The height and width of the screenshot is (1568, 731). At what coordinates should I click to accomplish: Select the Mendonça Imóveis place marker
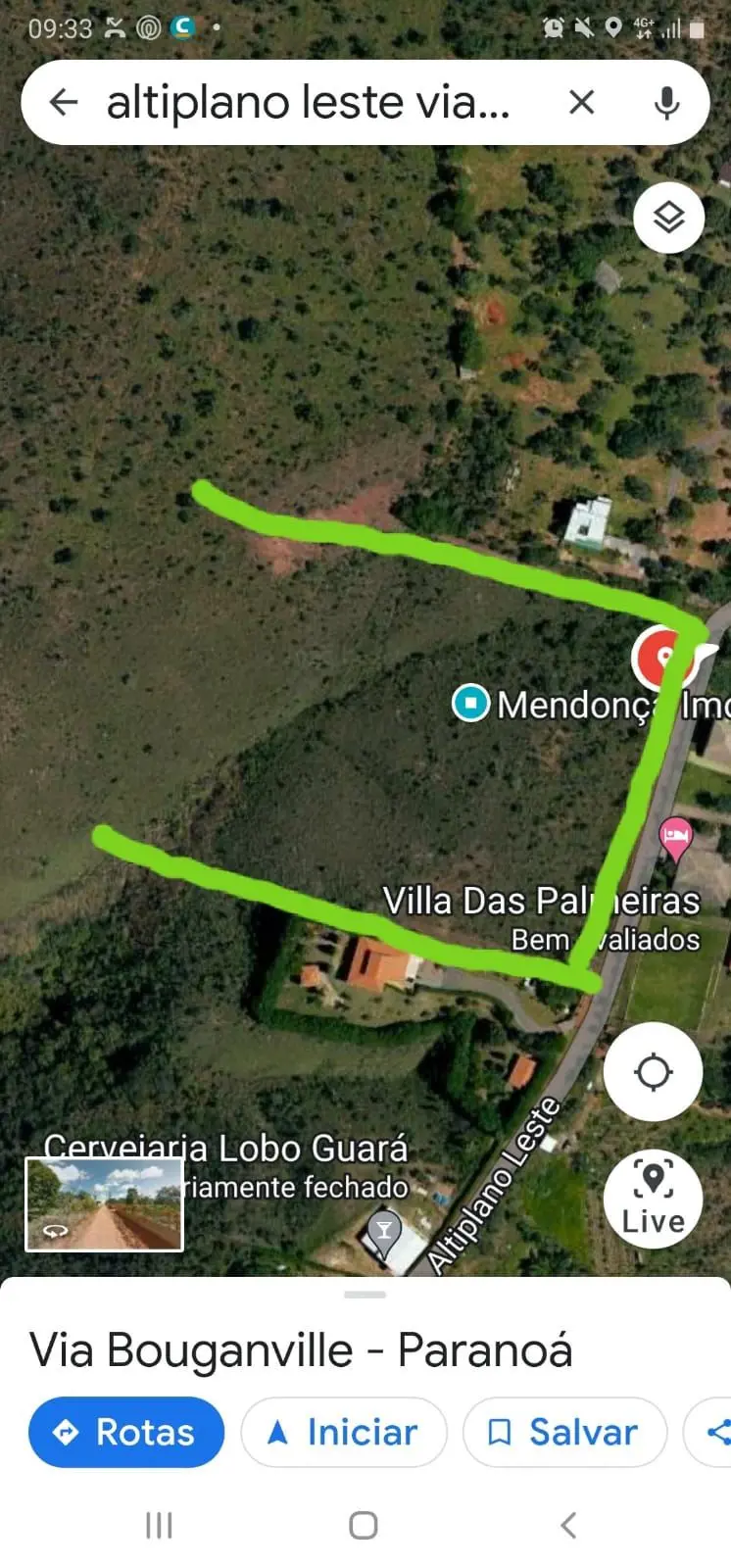coord(470,704)
